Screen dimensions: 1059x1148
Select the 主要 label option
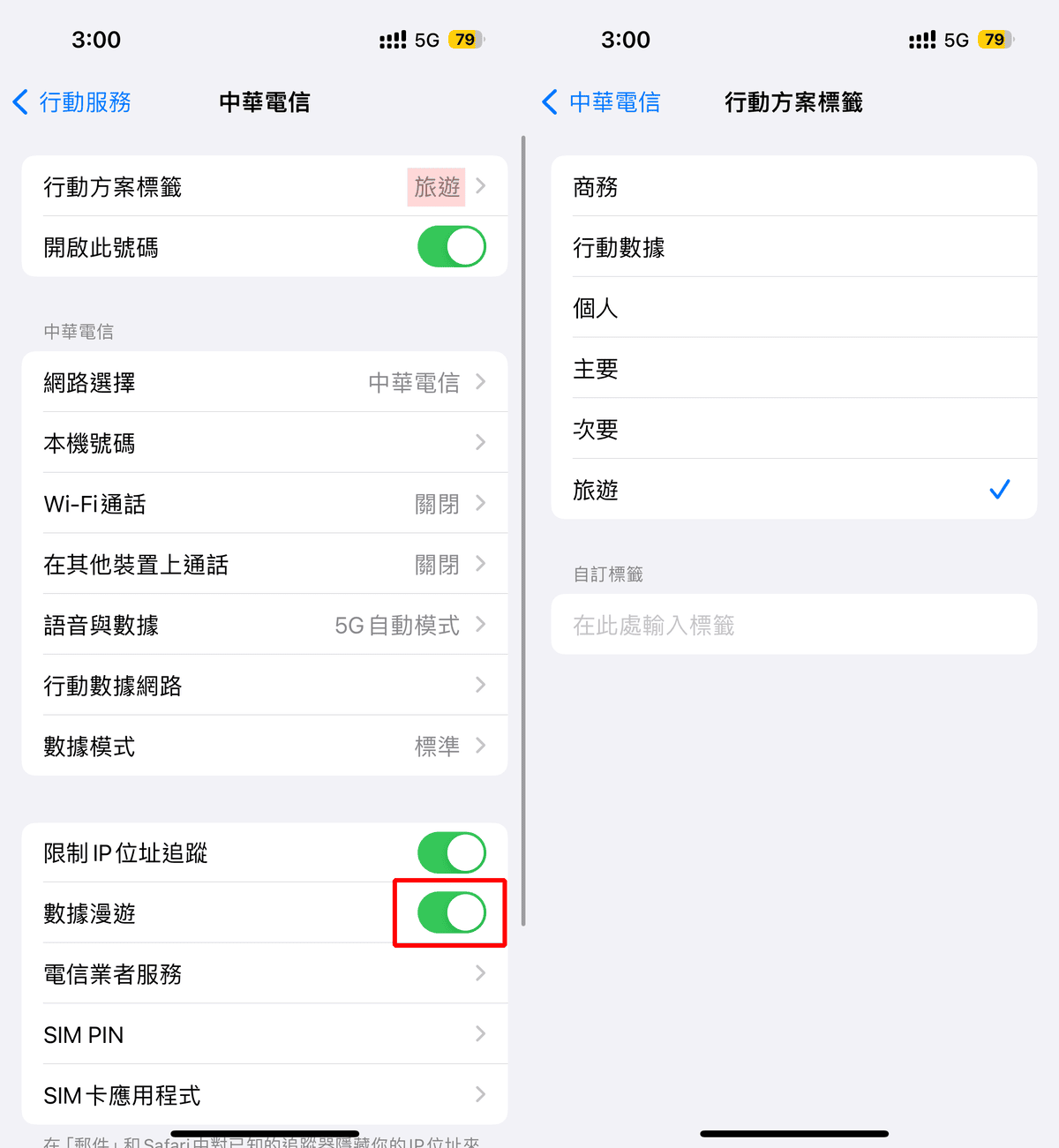pyautogui.click(x=792, y=368)
